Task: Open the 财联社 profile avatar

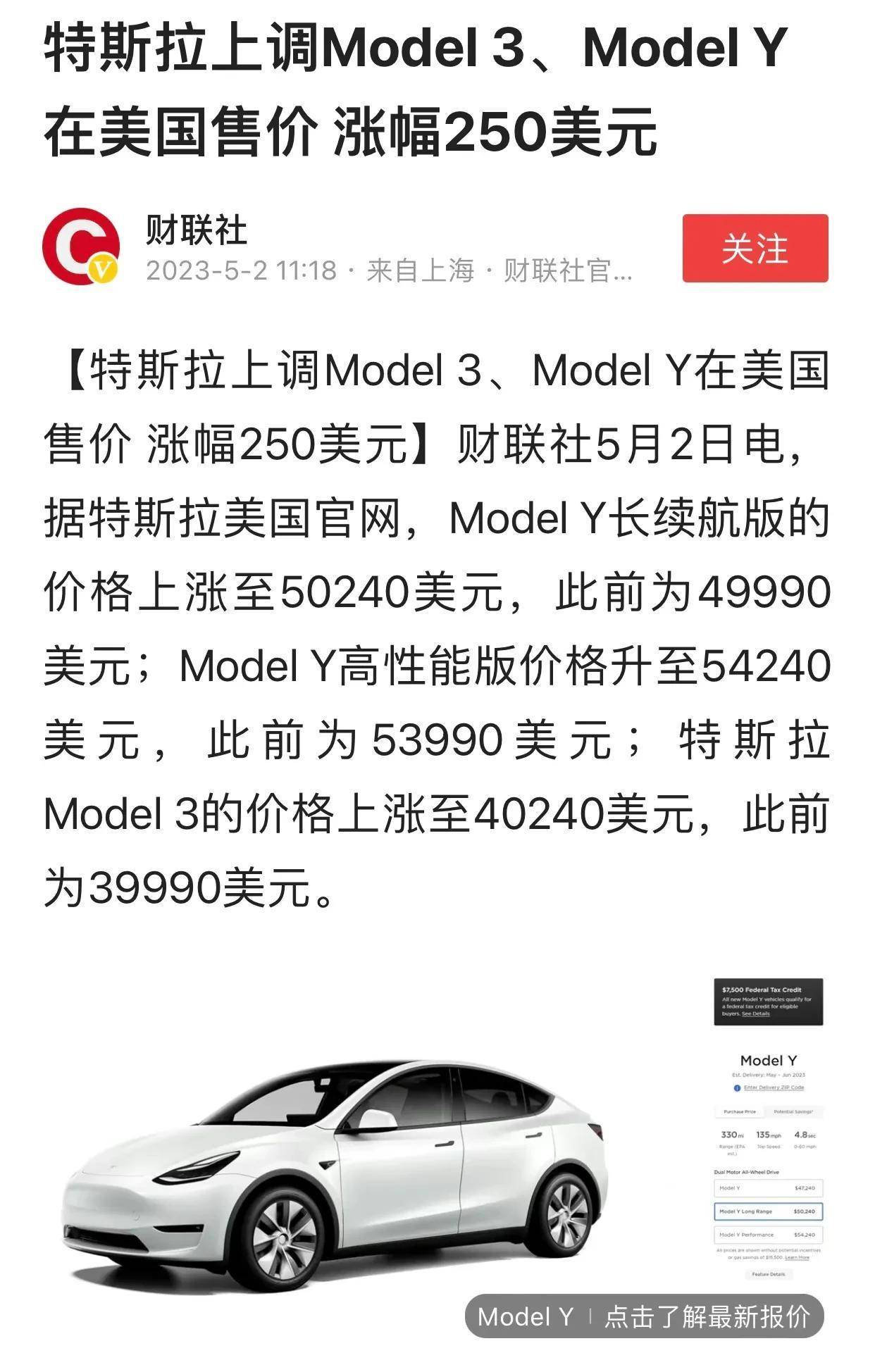Action: point(80,247)
